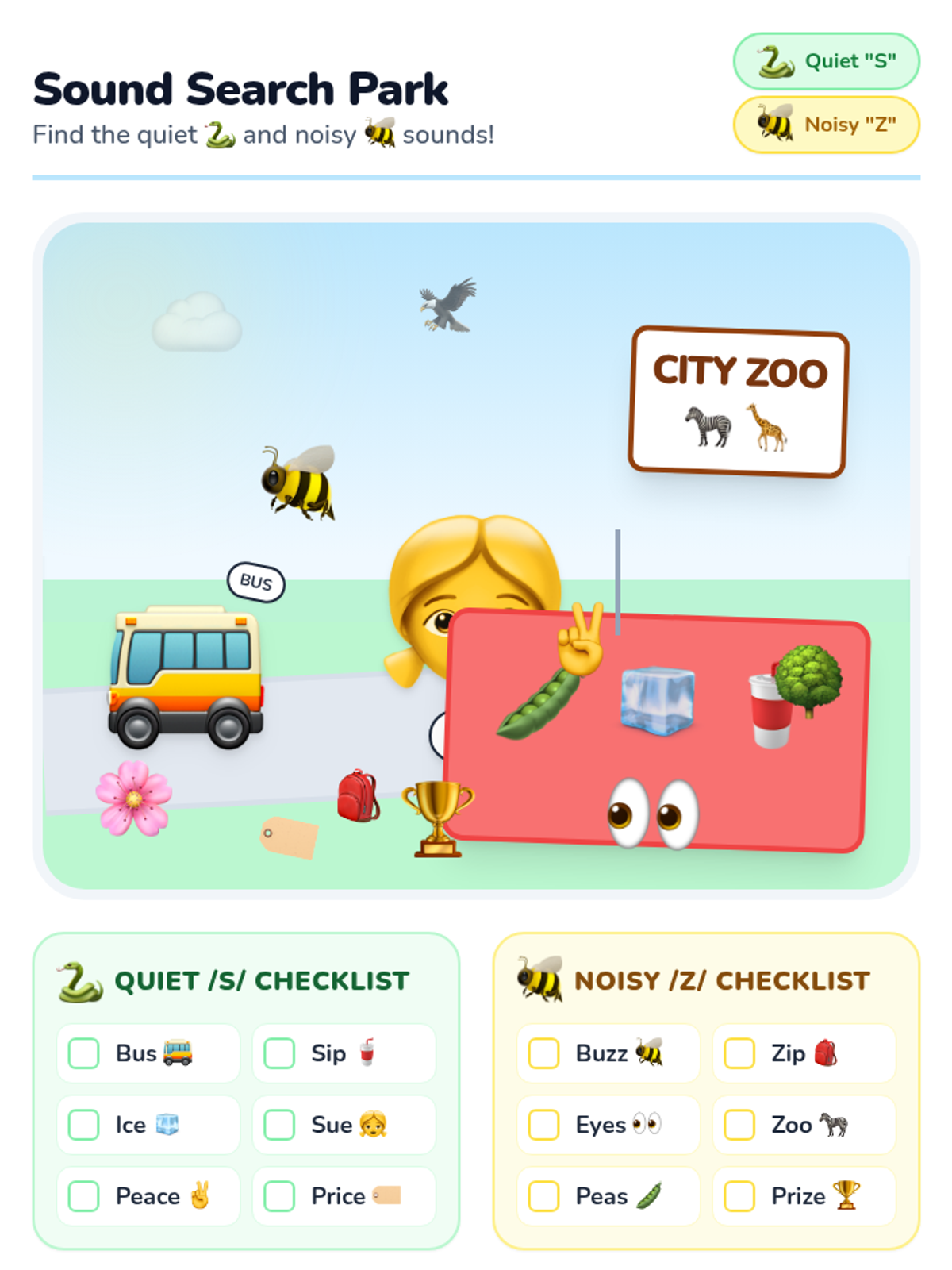Check off Buzz in the noisy checklist
The image size is (952, 1270).
pyautogui.click(x=543, y=1053)
